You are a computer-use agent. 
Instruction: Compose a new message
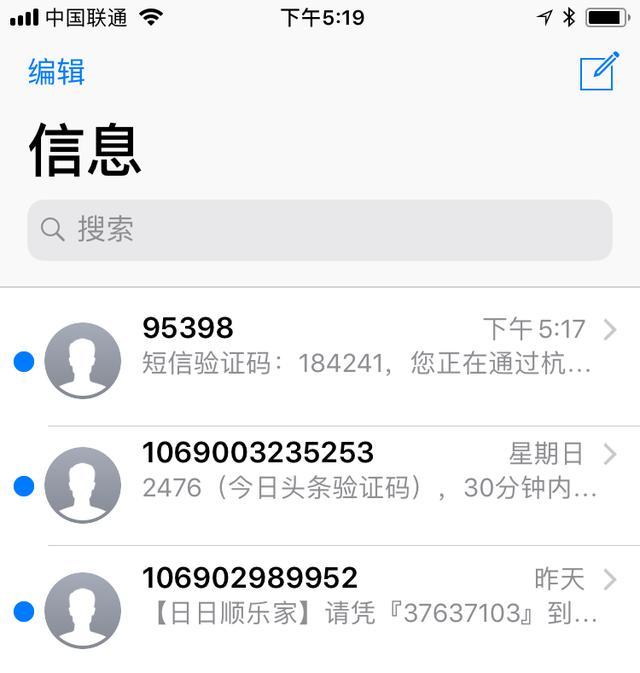[x=599, y=70]
